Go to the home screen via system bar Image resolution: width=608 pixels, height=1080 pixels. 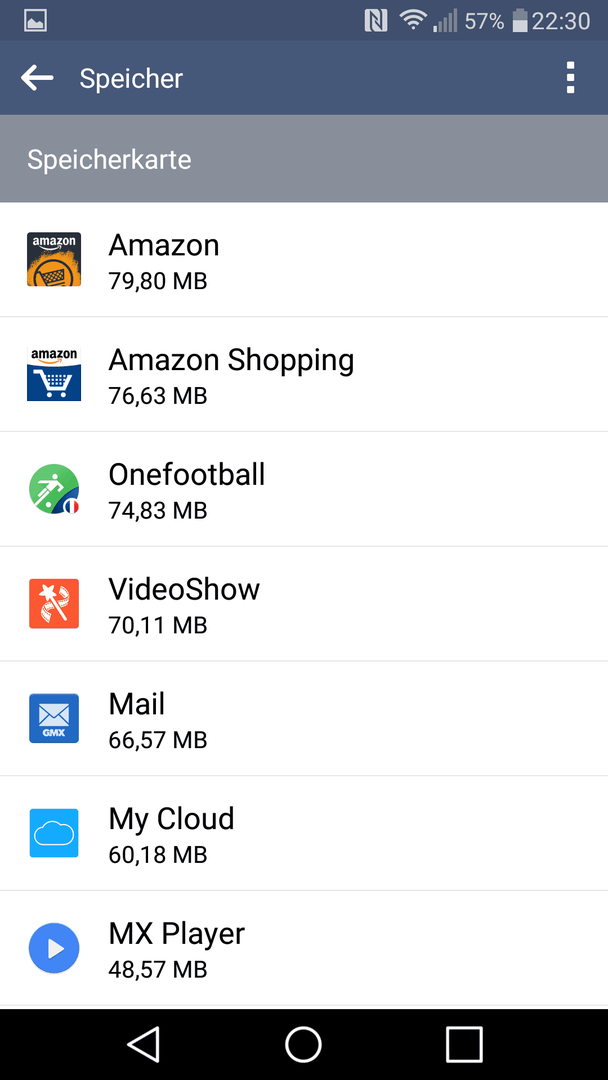304,1044
